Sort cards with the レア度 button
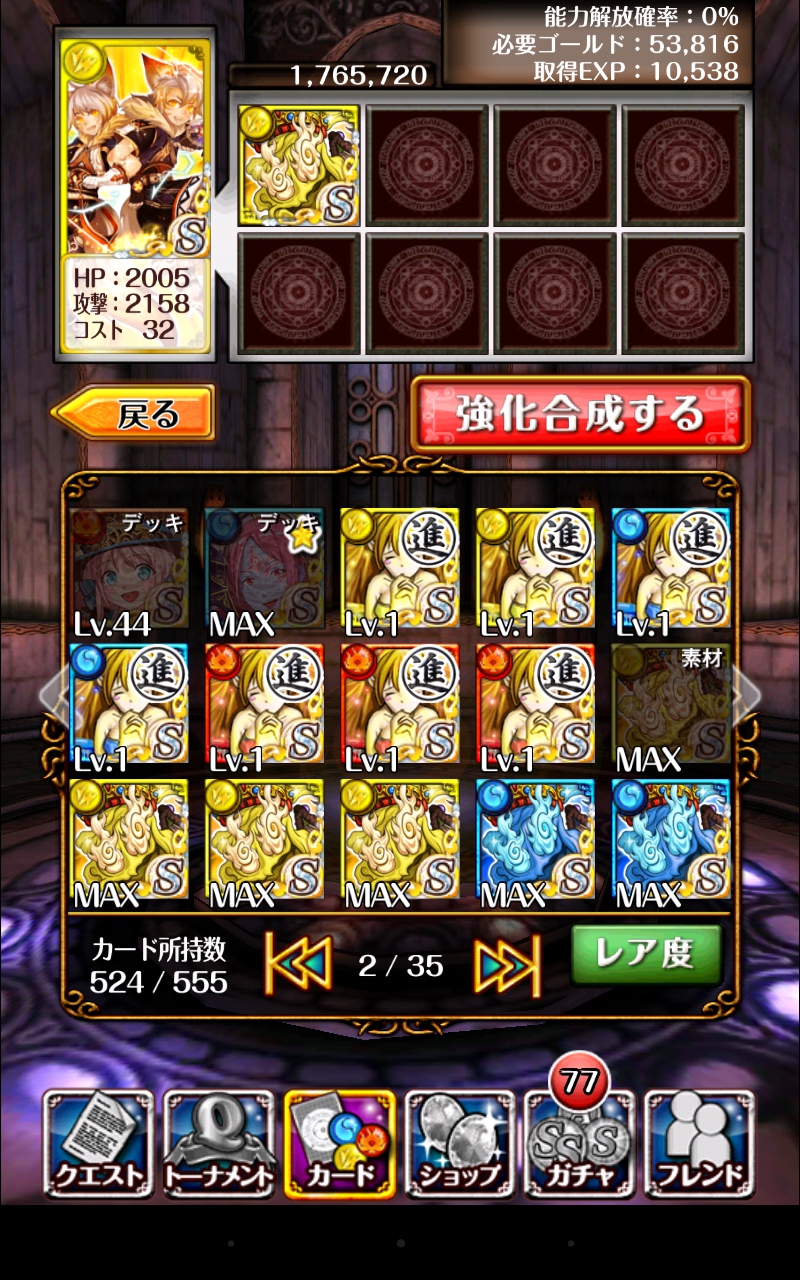 pos(646,954)
